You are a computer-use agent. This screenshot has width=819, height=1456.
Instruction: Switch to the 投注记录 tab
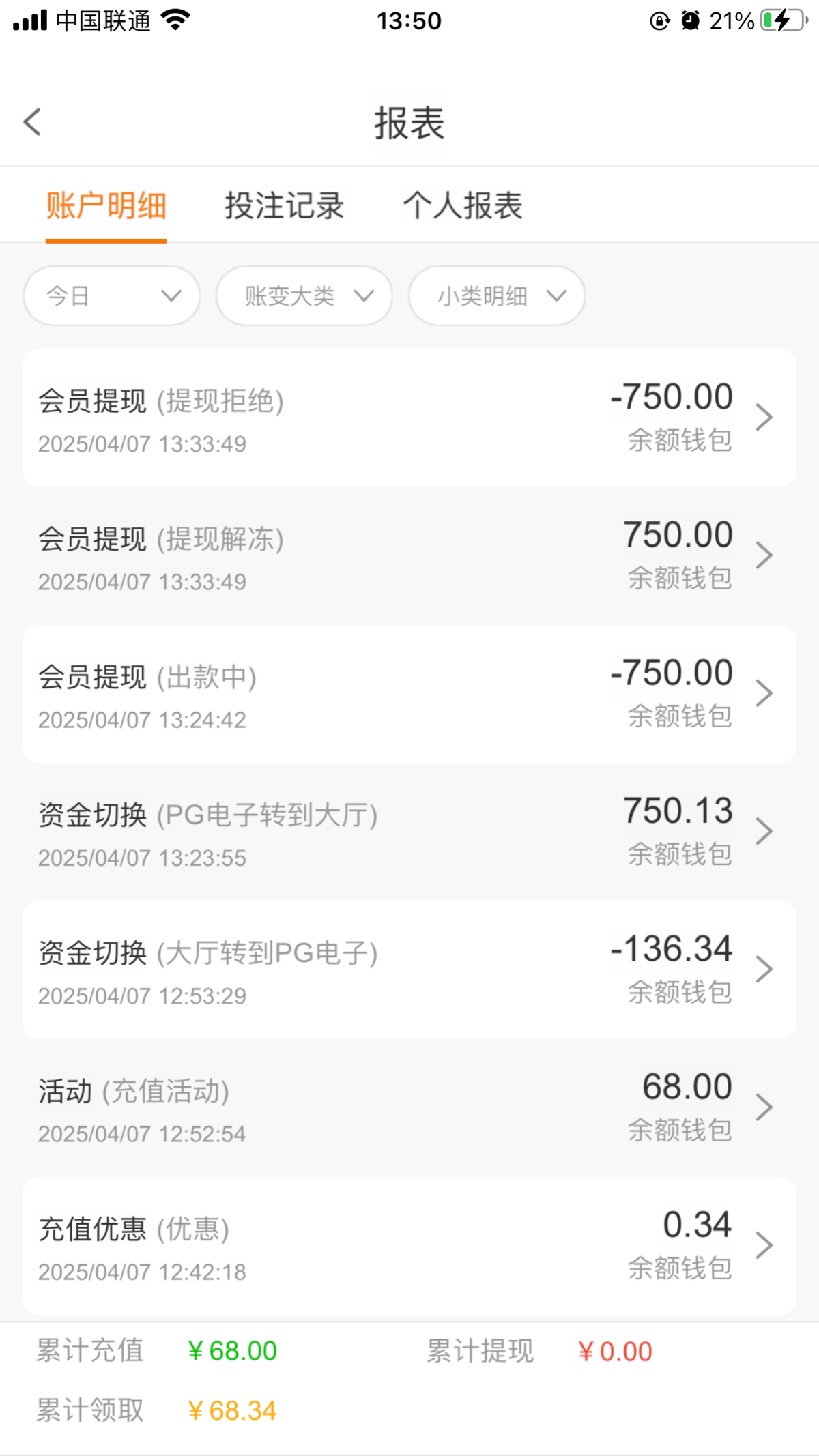[284, 205]
